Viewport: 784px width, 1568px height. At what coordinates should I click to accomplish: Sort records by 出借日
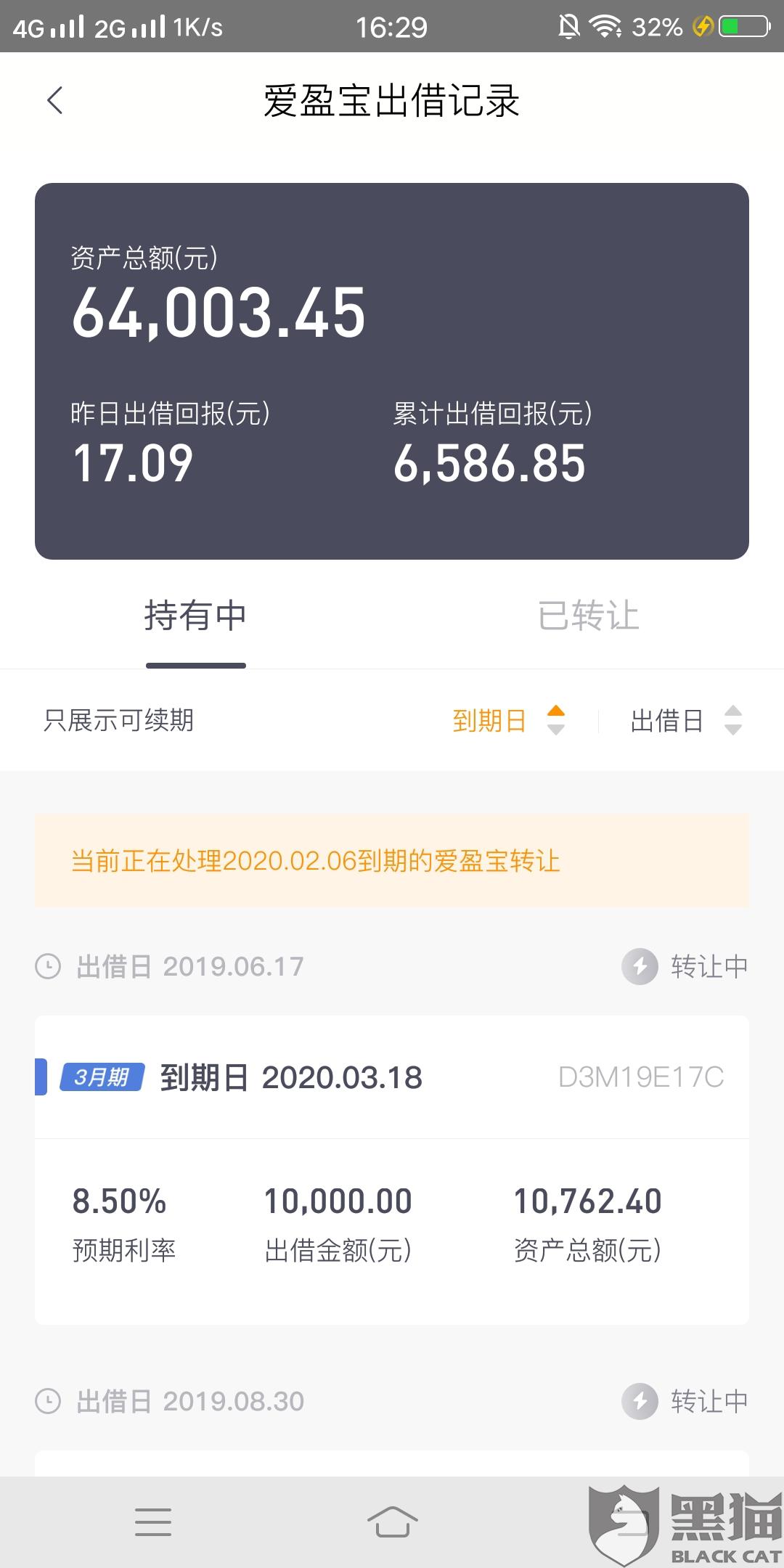[685, 721]
